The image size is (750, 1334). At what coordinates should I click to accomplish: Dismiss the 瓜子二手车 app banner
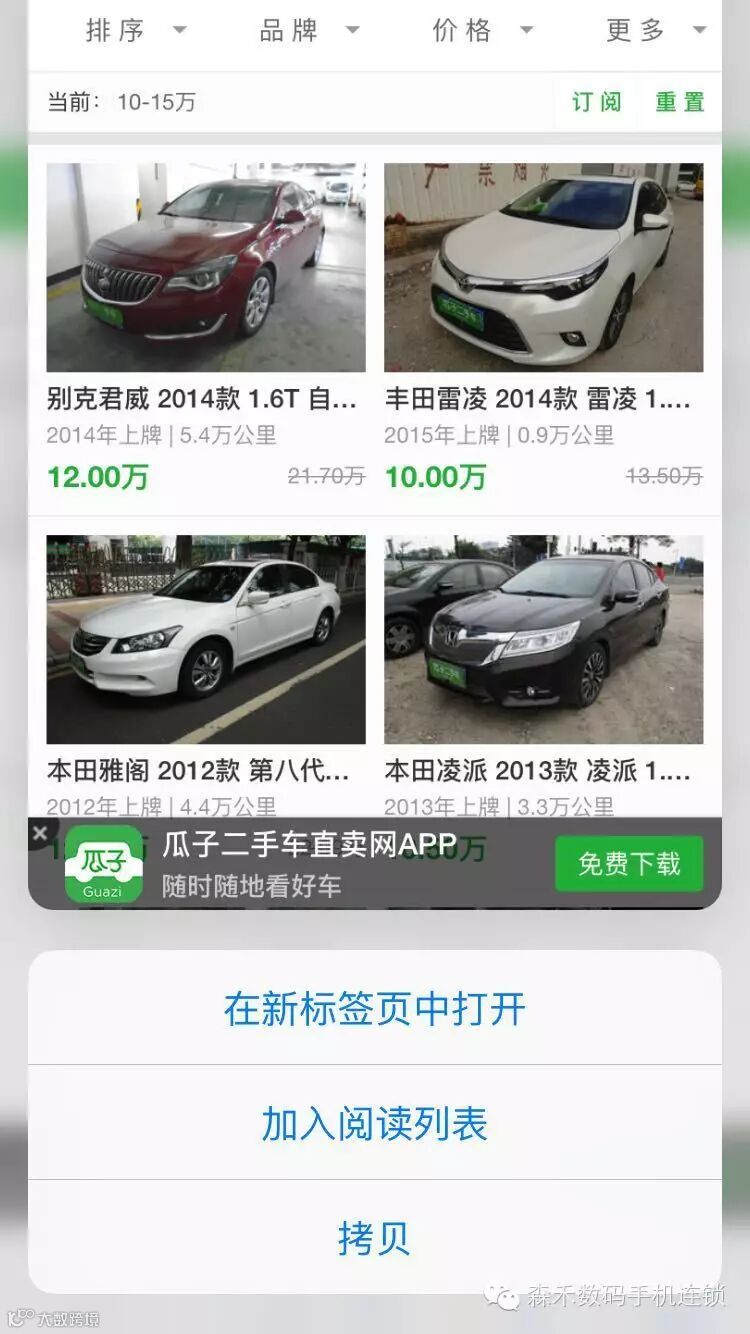pyautogui.click(x=40, y=833)
